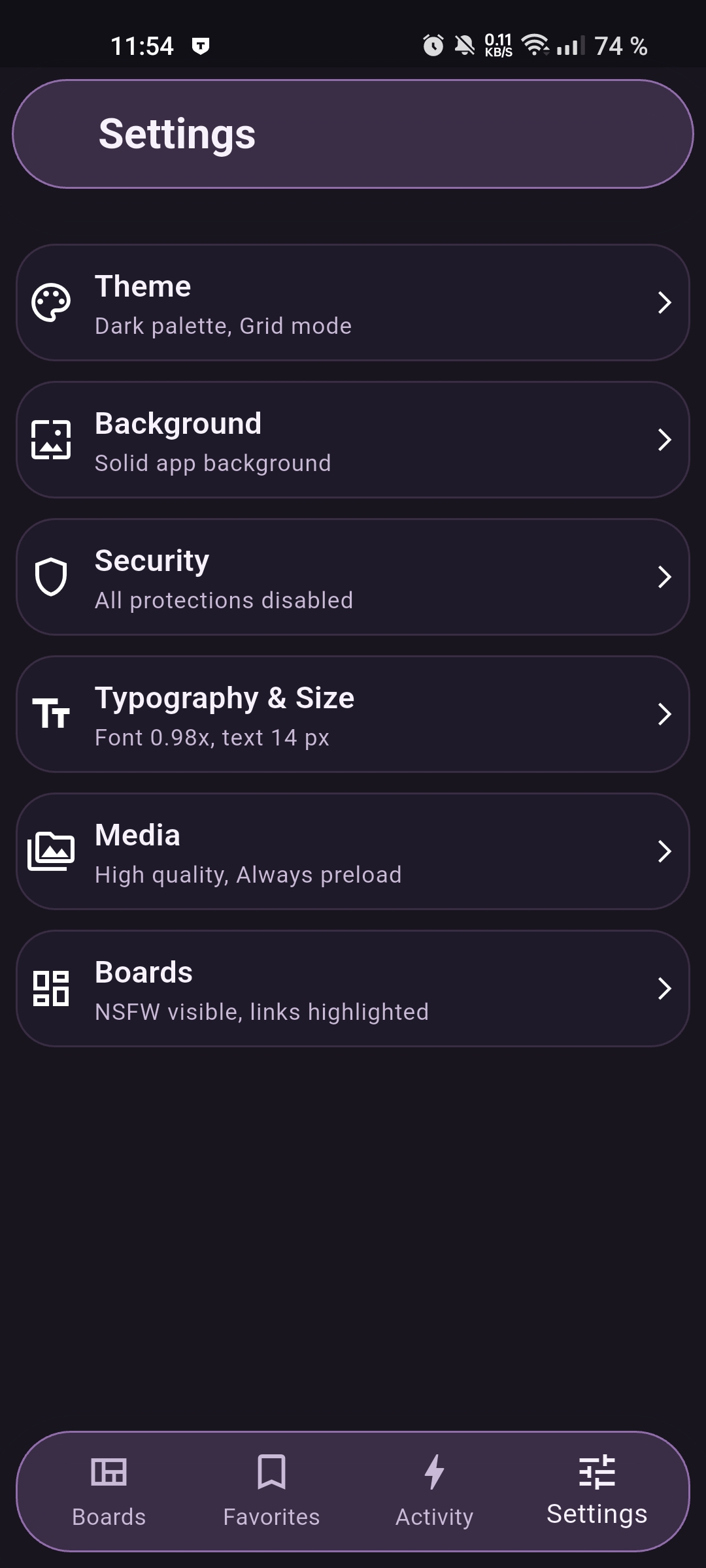Viewport: 706px width, 1568px height.
Task: Open the Boards settings row
Action: click(353, 988)
